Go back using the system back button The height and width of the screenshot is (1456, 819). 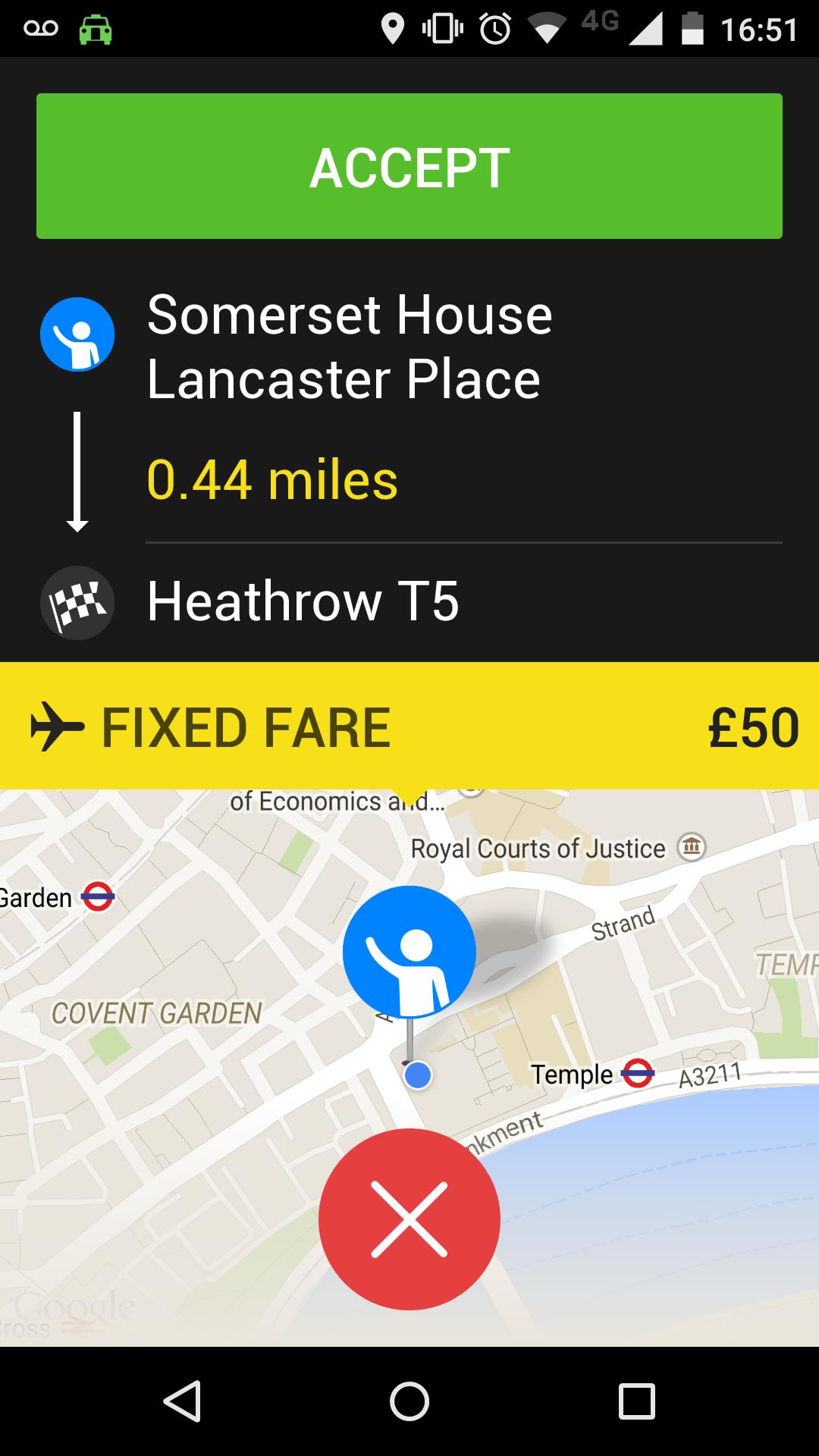183,1401
